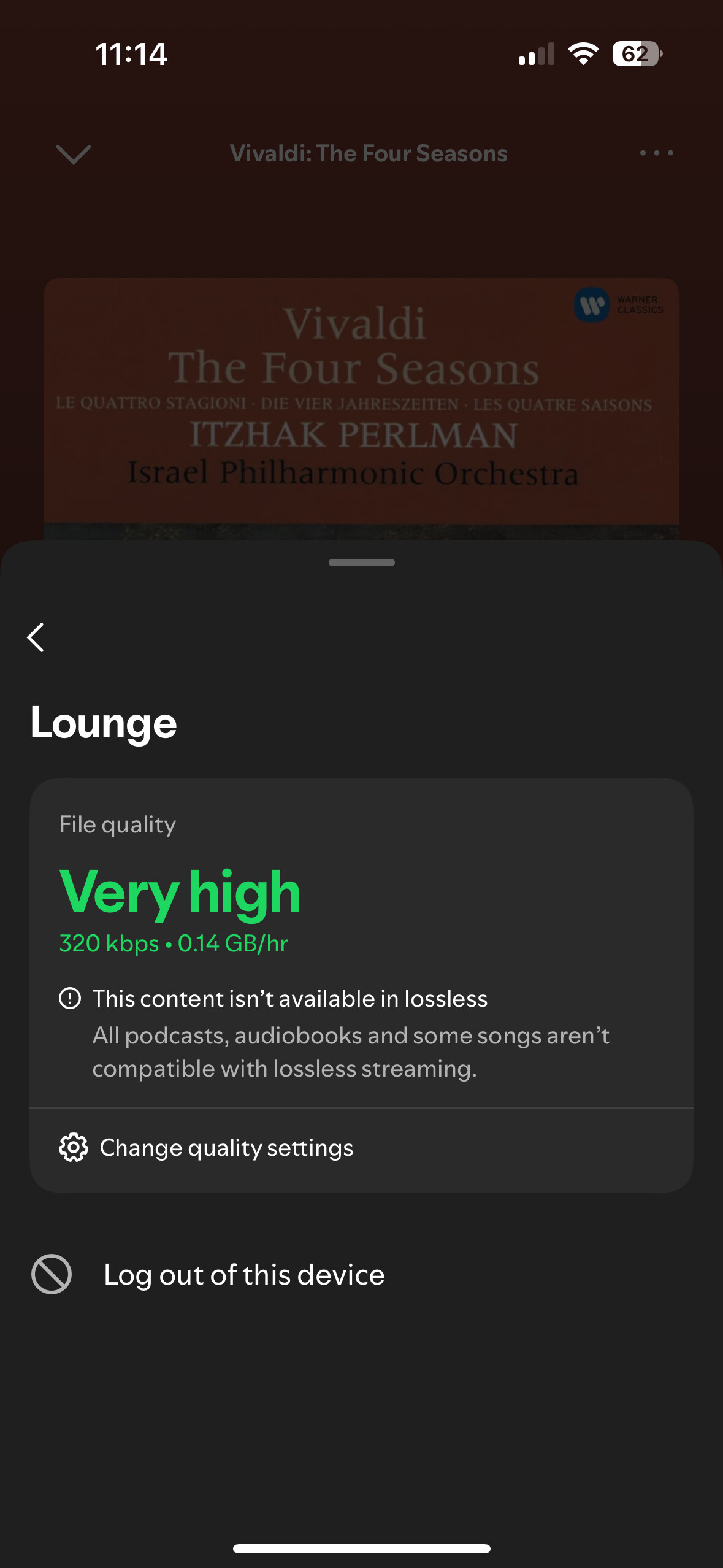Go back from the Lounge device sheet
Screen dimensions: 723x1568
click(x=36, y=637)
